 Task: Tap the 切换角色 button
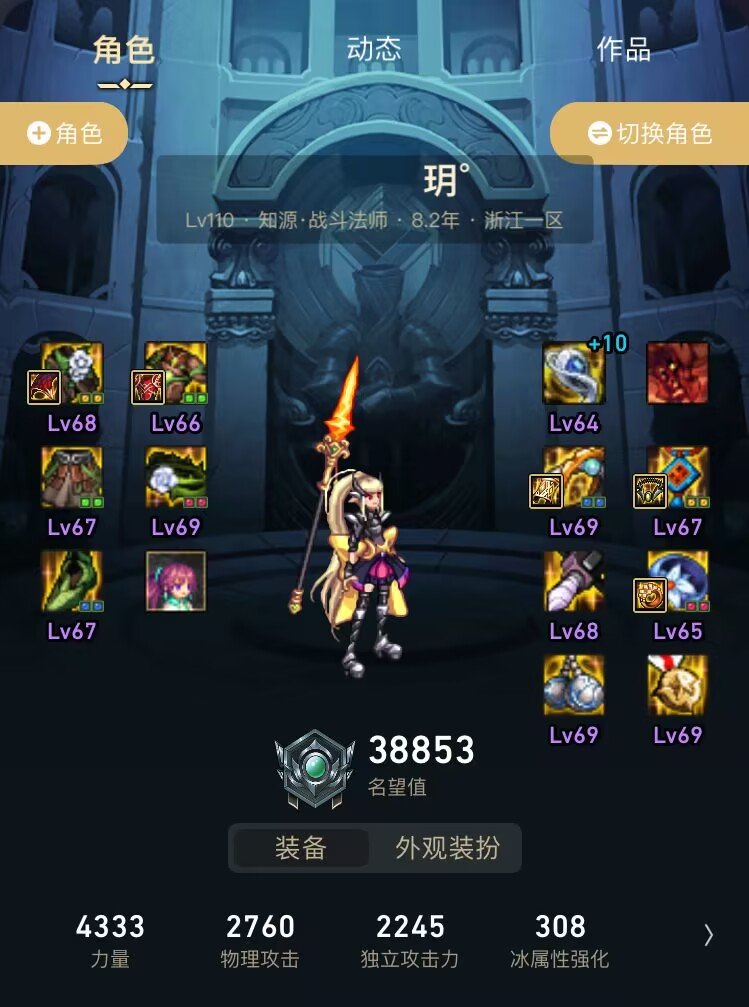pyautogui.click(x=650, y=133)
